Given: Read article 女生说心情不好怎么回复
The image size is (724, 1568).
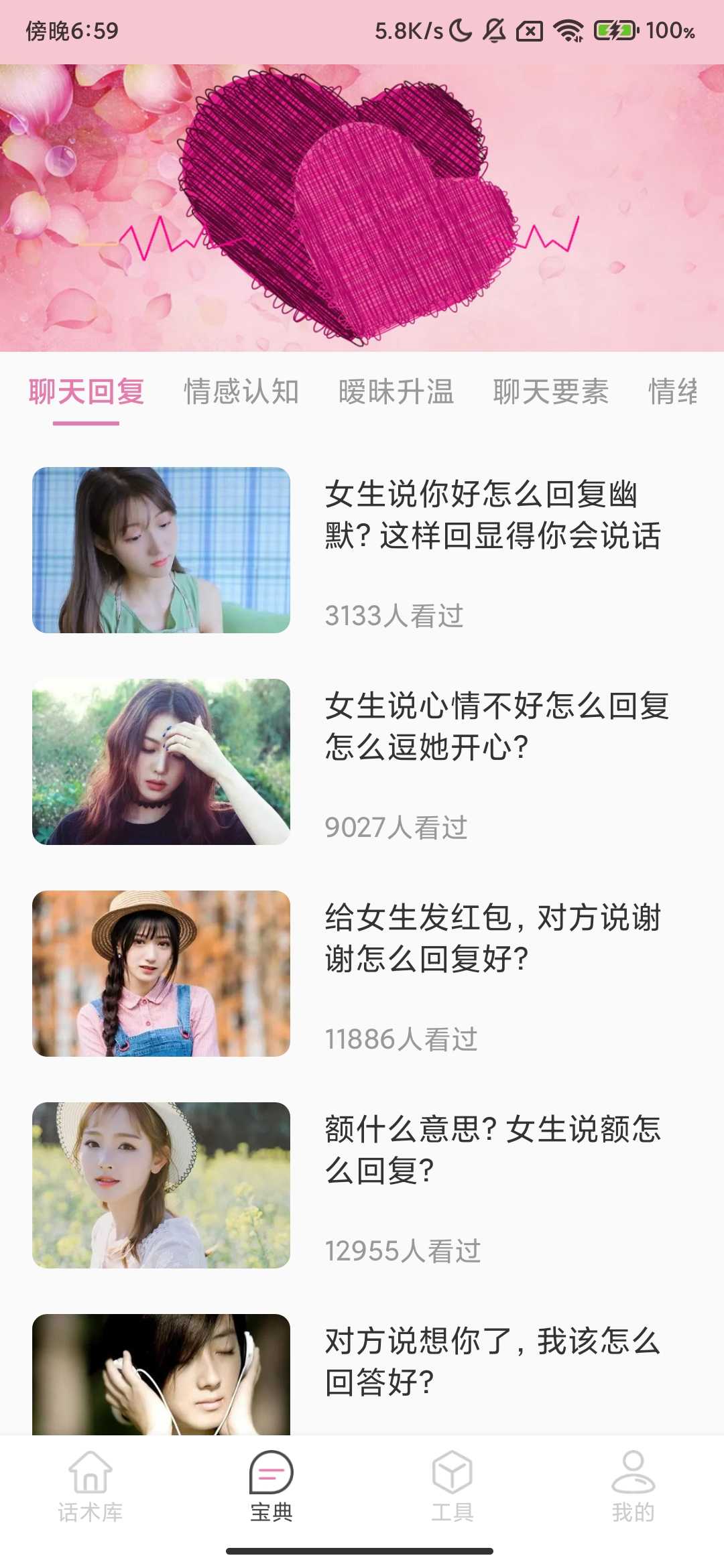Looking at the screenshot, I should pos(496,726).
